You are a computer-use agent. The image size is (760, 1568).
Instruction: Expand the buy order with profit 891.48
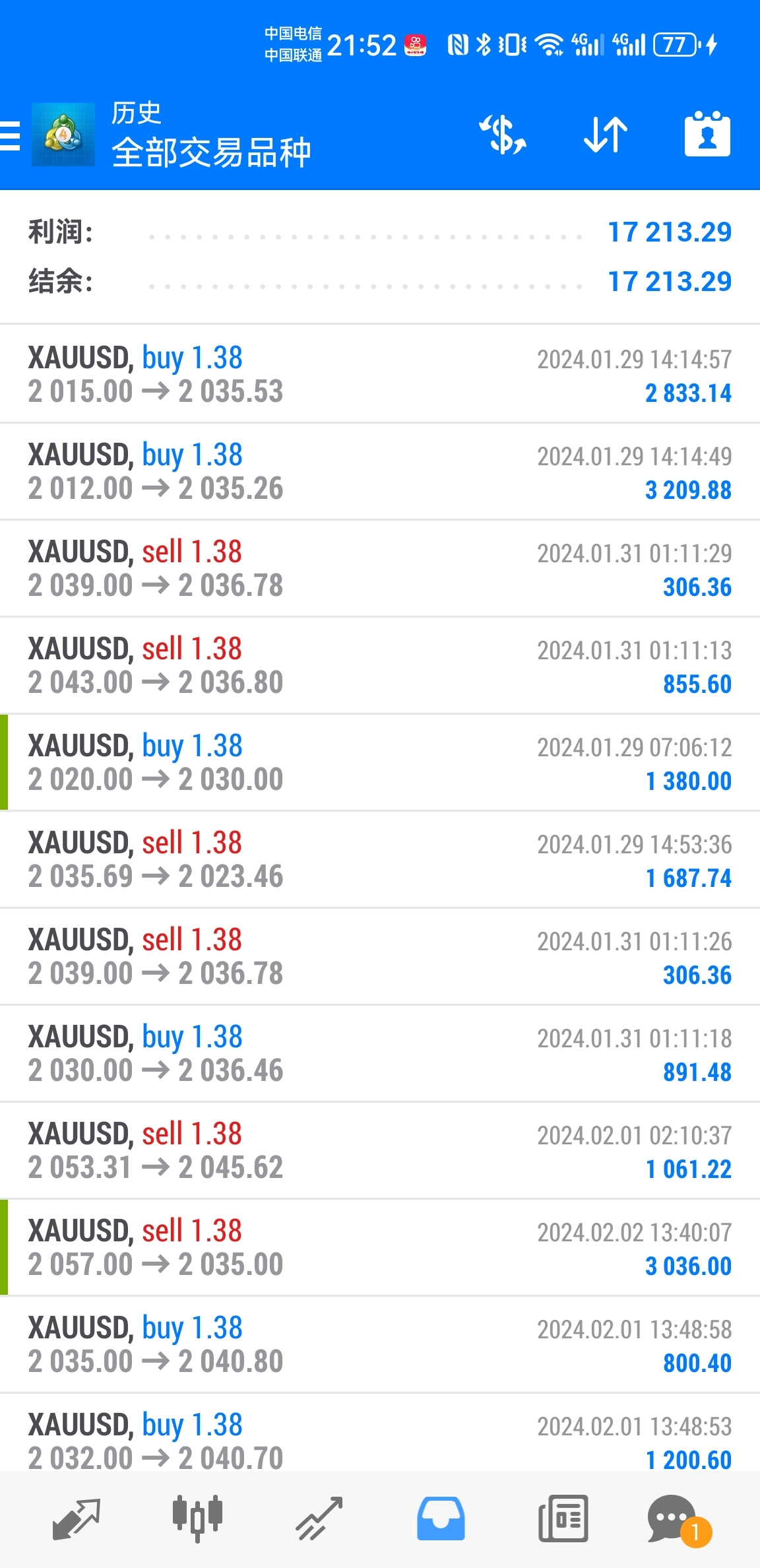pos(380,1053)
